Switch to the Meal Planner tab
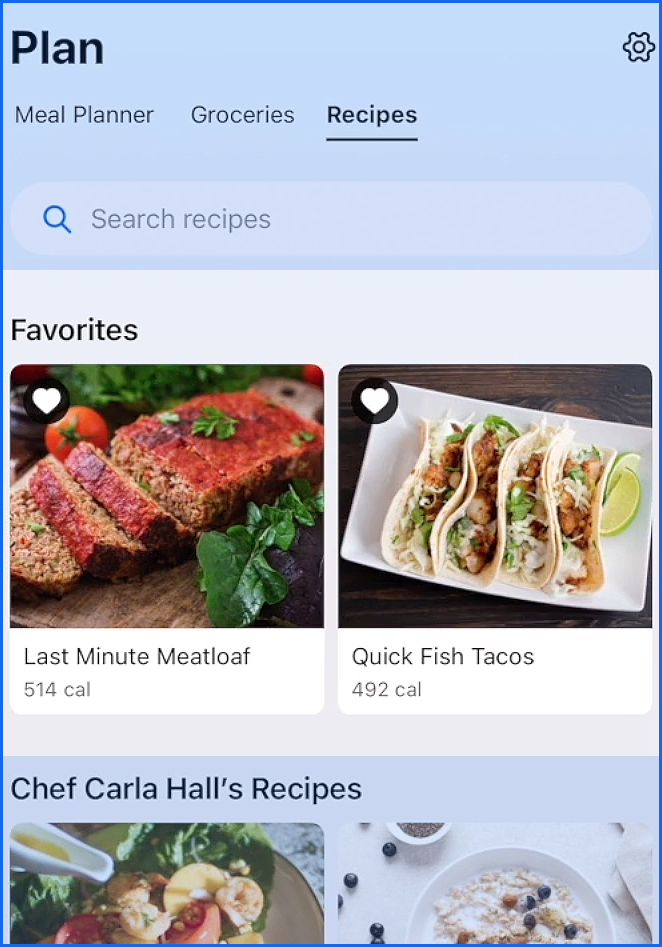The width and height of the screenshot is (662, 947). 84,115
